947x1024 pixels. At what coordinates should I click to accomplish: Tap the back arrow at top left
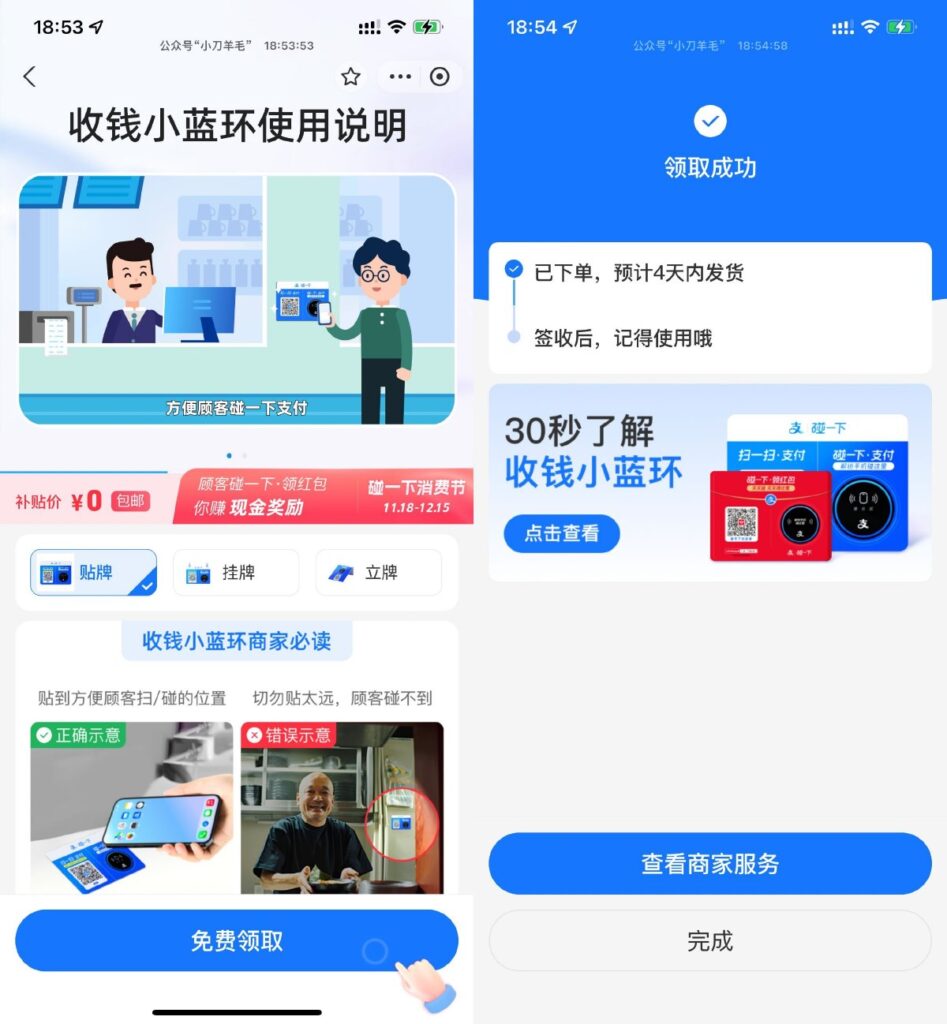[30, 76]
